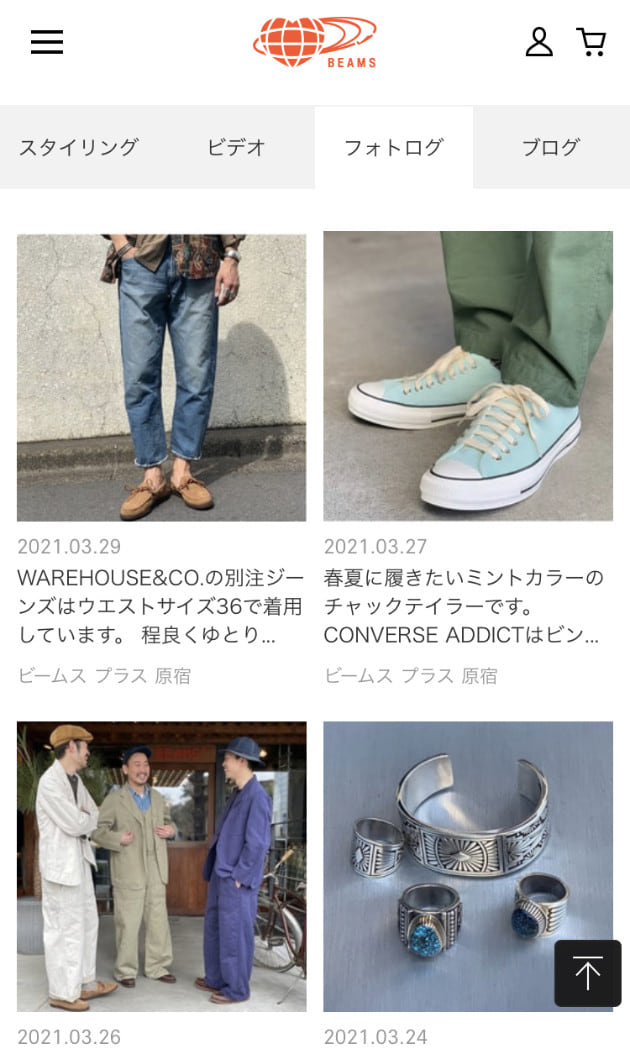This screenshot has width=630, height=1049.
Task: Go to BEAMS home via logo
Action: (315, 42)
